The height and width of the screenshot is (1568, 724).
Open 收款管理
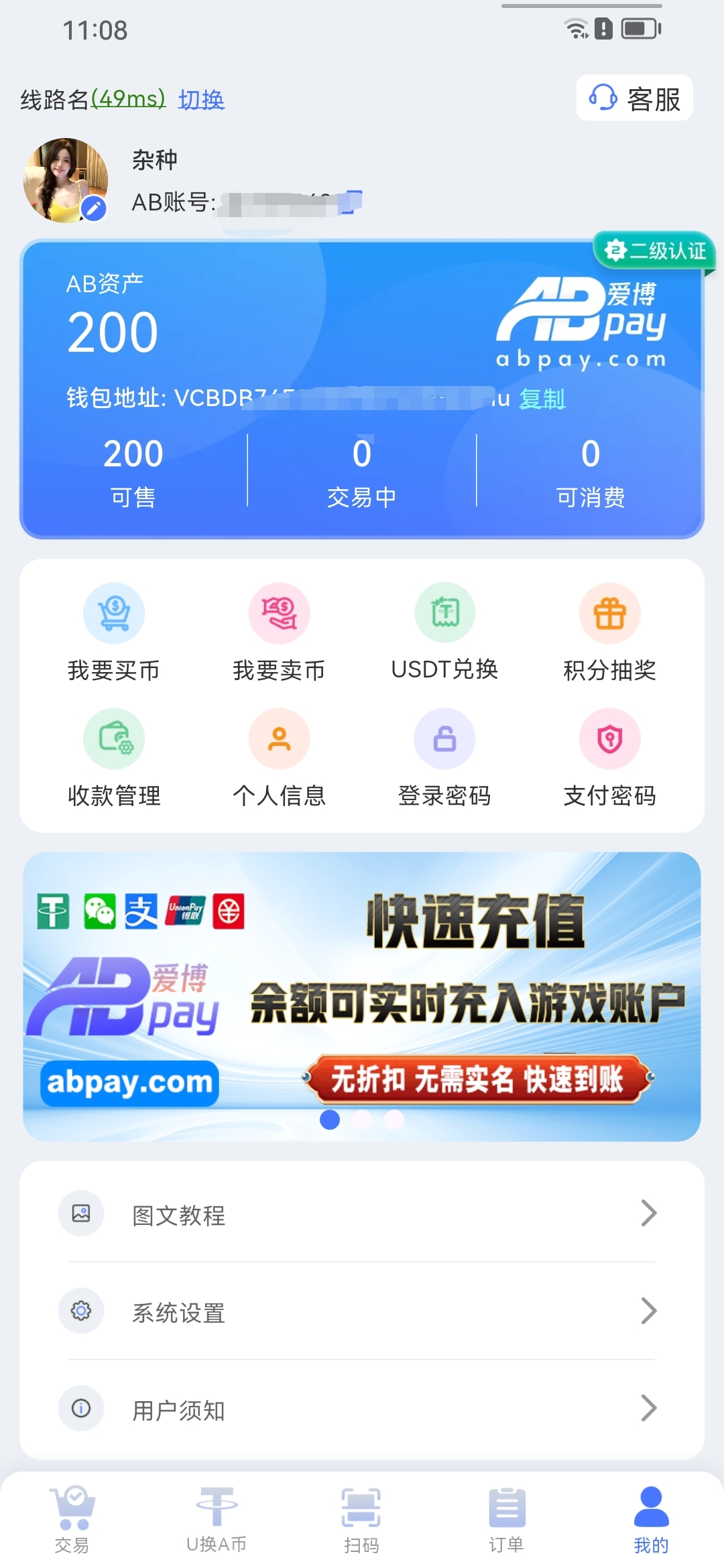click(x=114, y=757)
